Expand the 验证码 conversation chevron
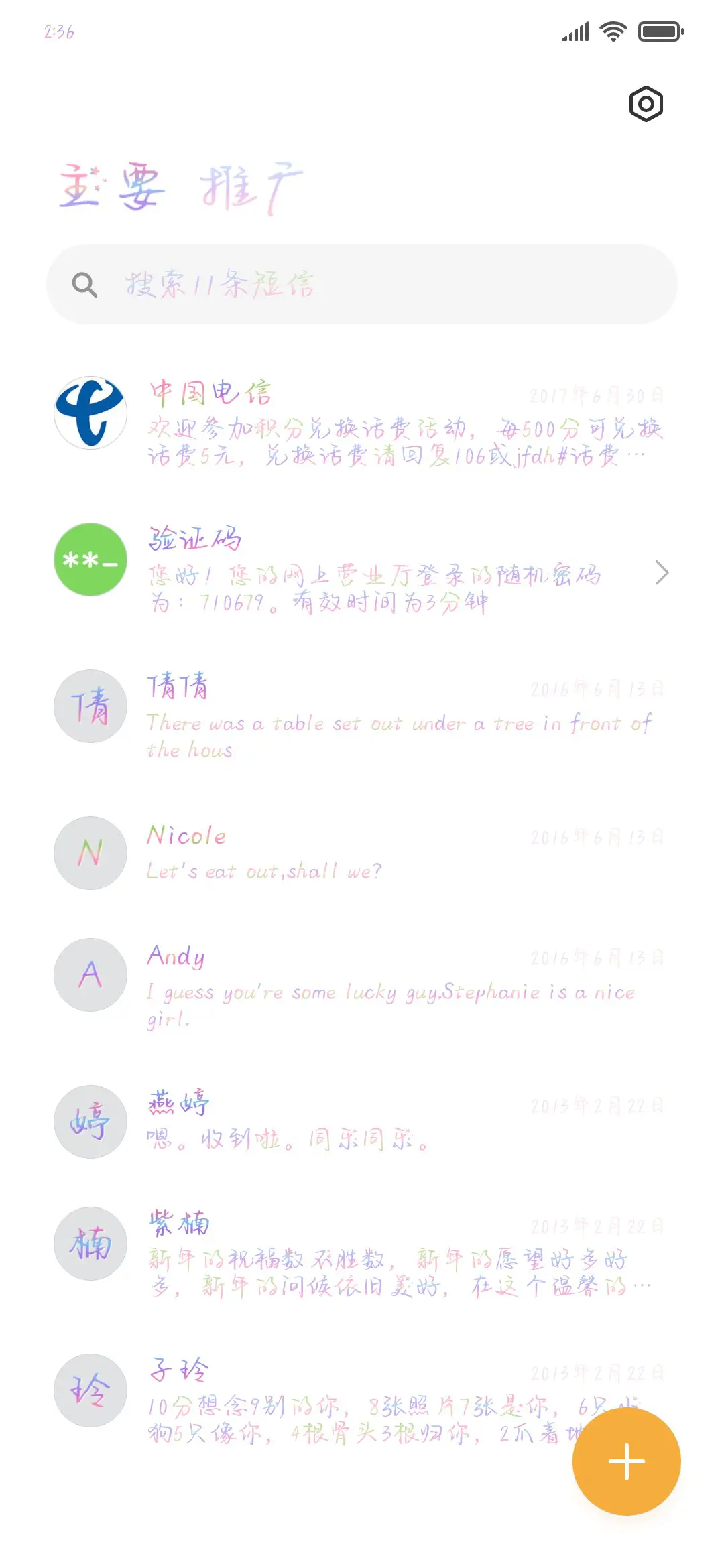 [662, 573]
